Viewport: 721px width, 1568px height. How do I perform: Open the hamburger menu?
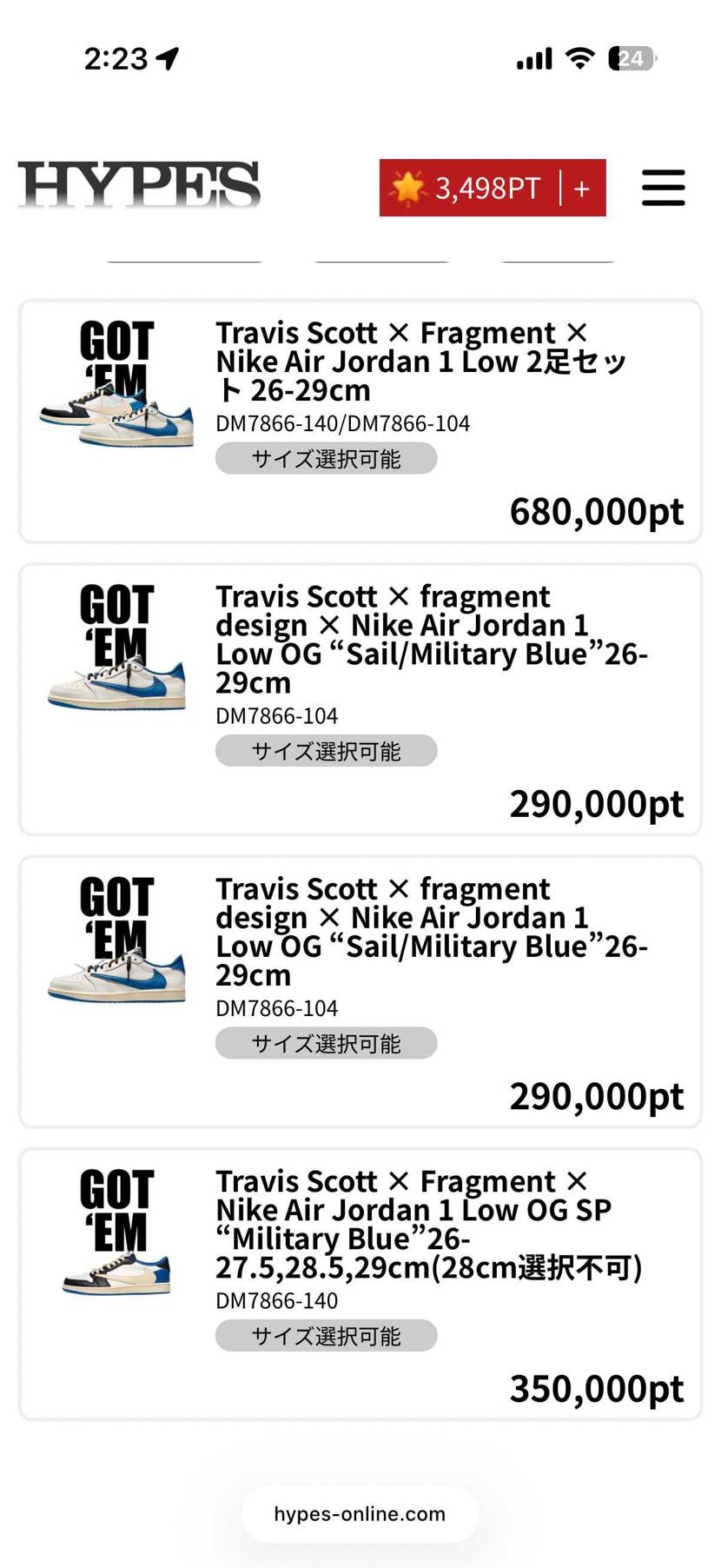[x=663, y=188]
